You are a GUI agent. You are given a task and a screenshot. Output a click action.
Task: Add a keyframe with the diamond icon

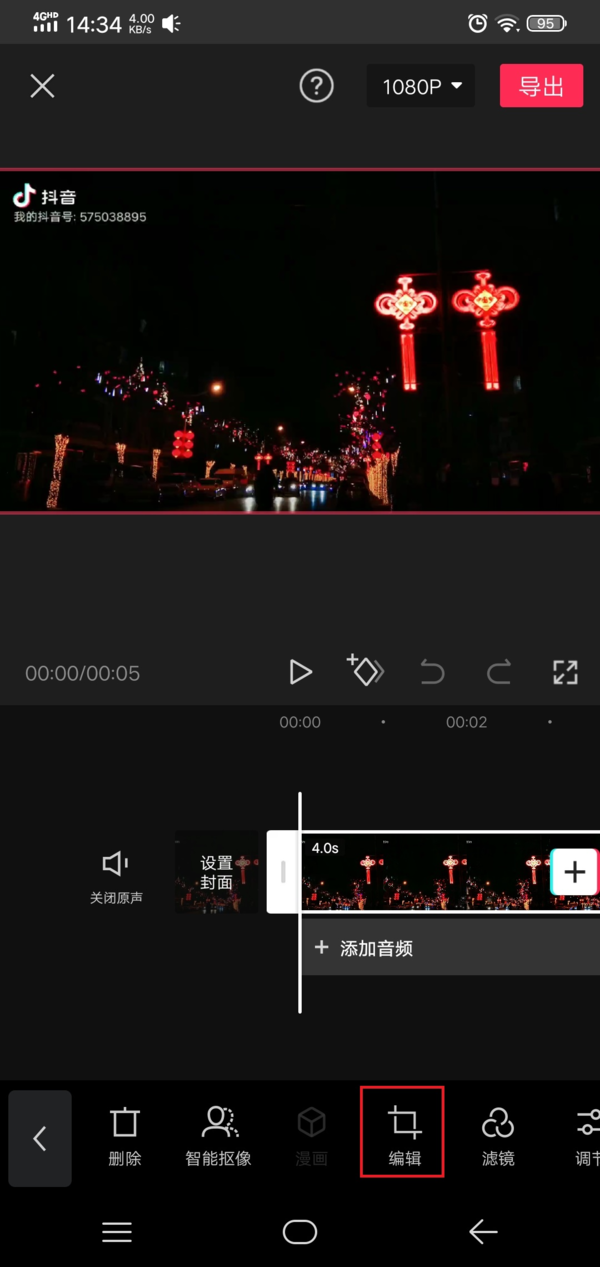(365, 671)
